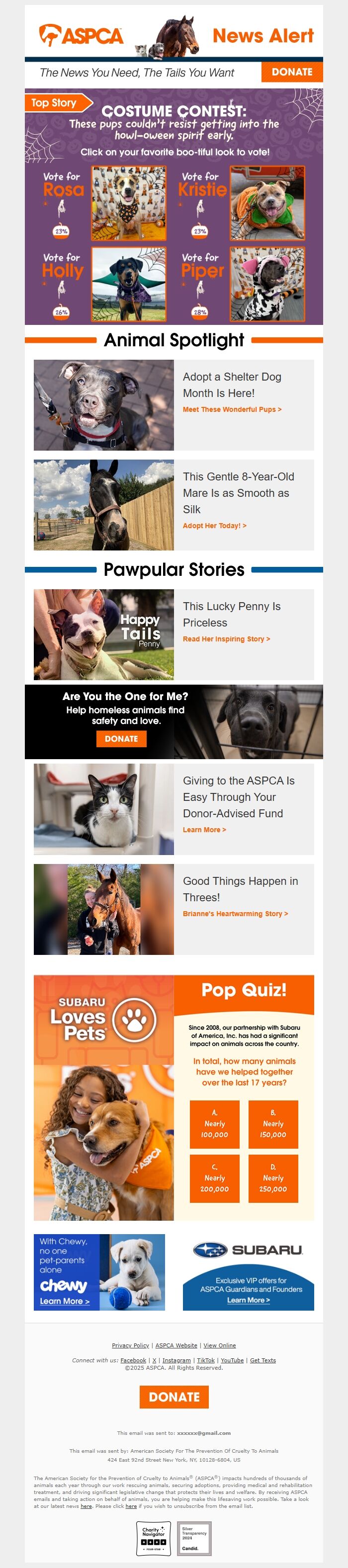Tap the orange DONATE button in the header
The width and height of the screenshot is (348, 1568).
point(292,72)
